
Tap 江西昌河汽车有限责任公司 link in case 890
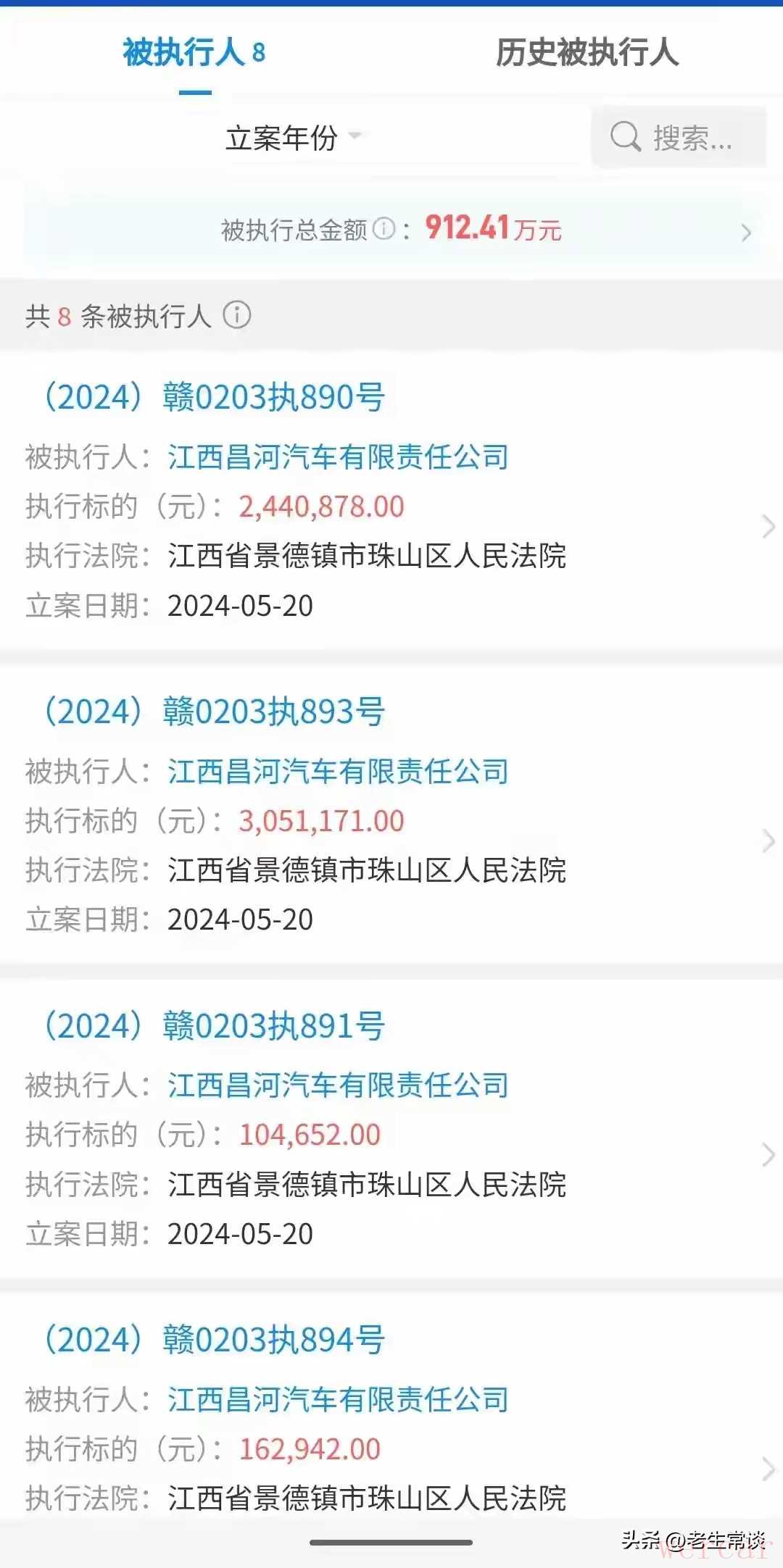(338, 457)
